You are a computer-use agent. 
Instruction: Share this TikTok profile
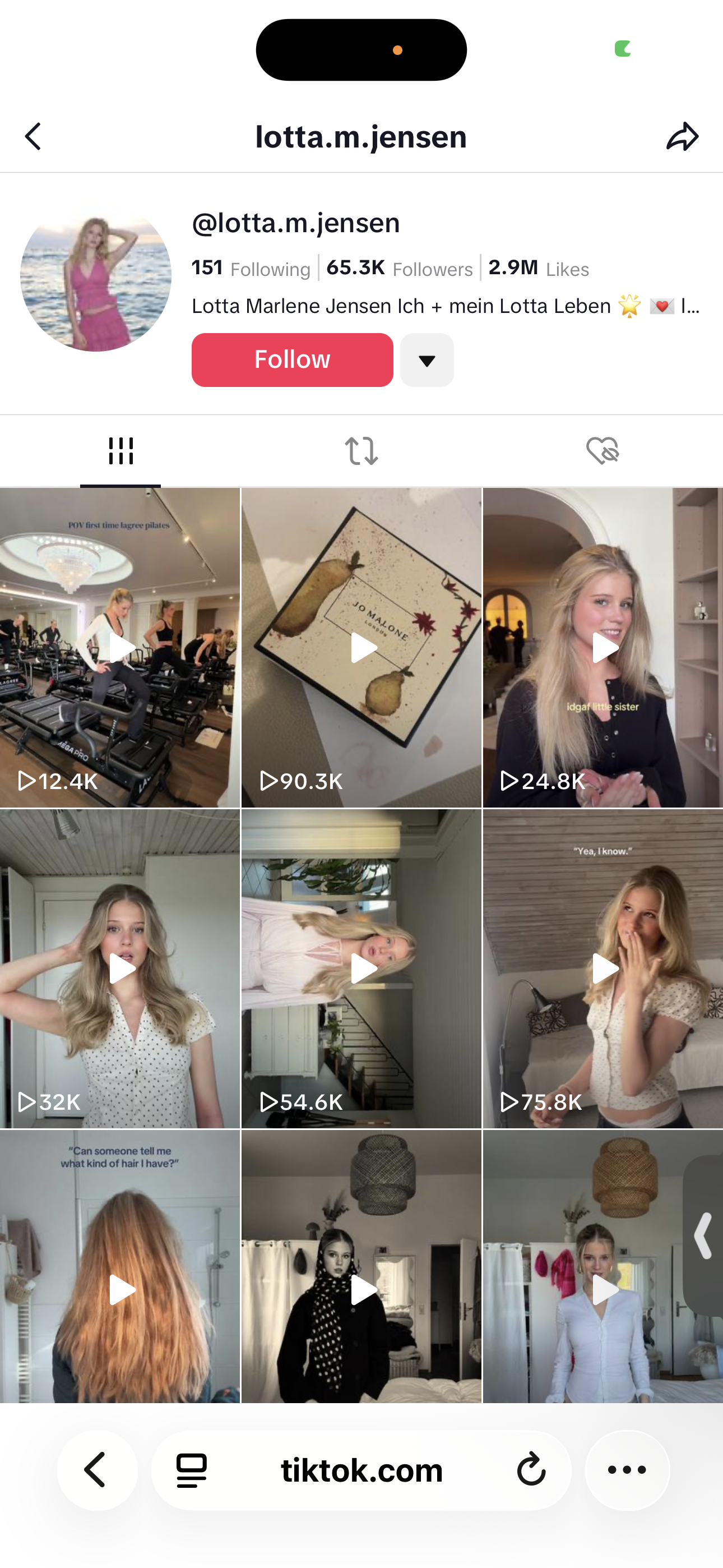682,136
